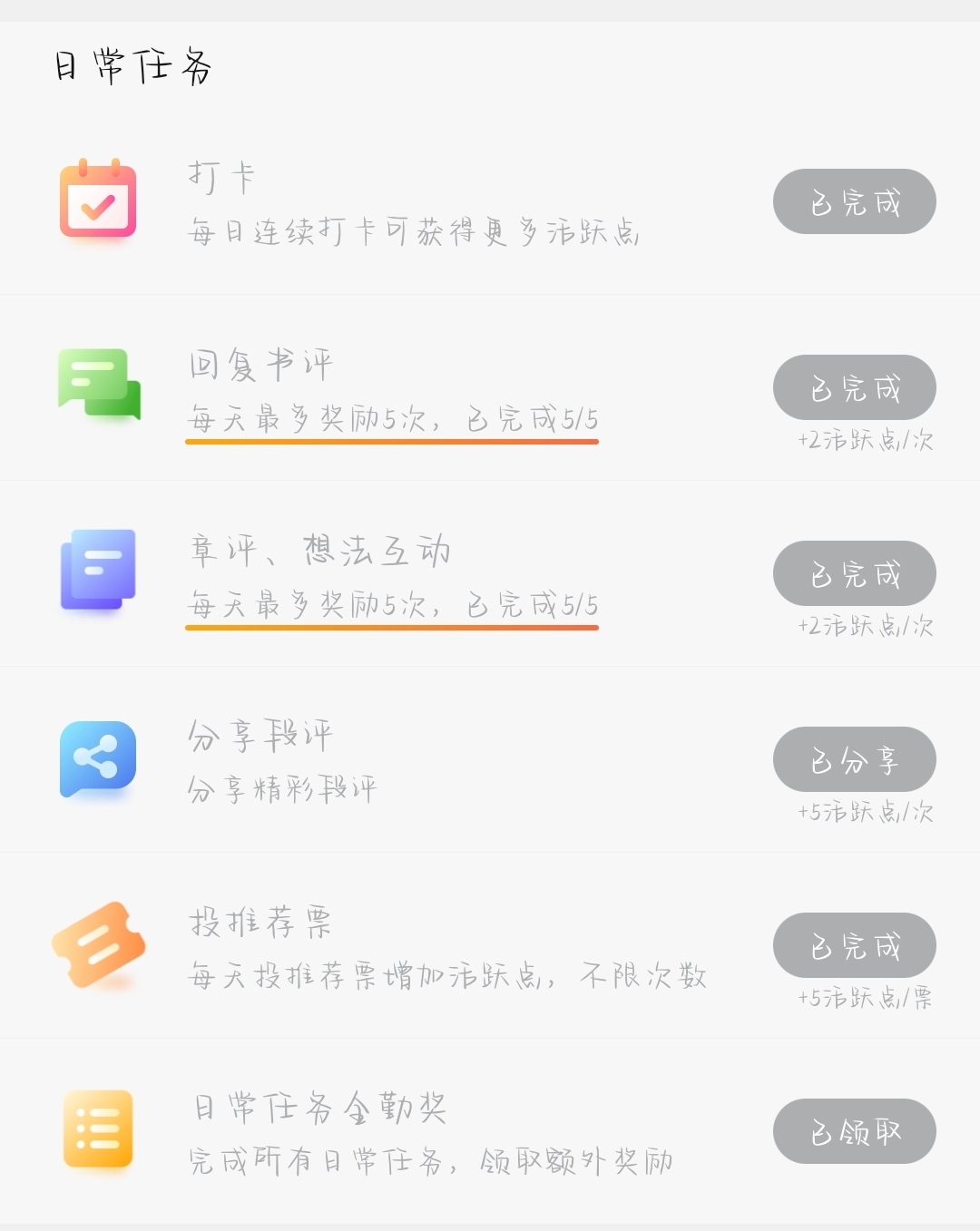The height and width of the screenshot is (1231, 980).
Task: Tap 已完成 button beside 章评、想法互动
Action: pos(854,573)
